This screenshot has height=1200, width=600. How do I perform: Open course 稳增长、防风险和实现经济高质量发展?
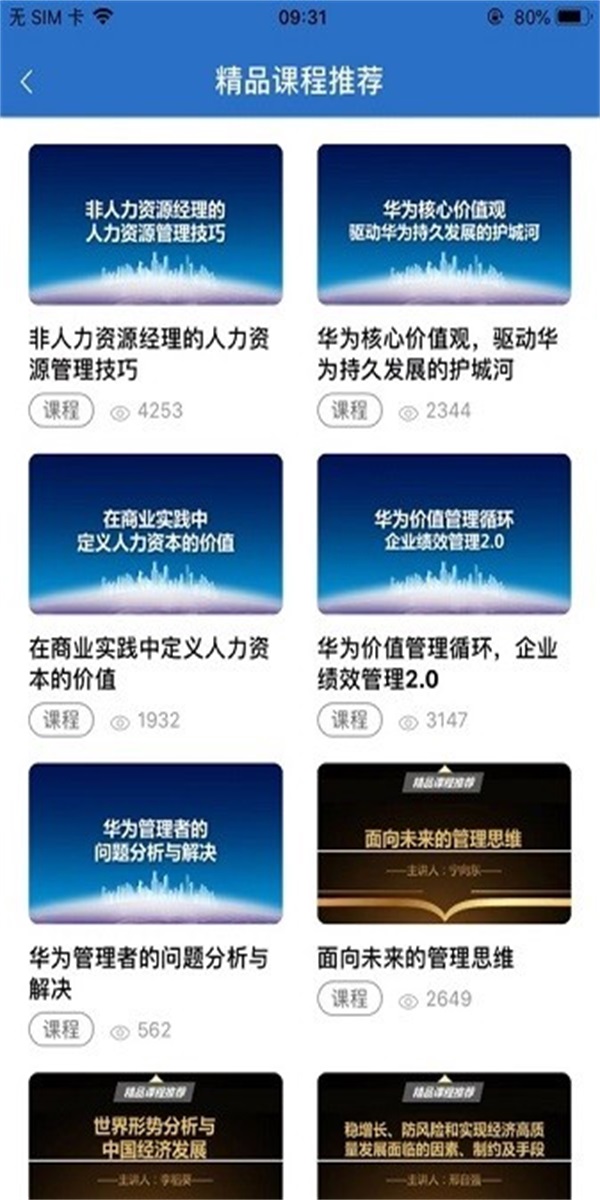pos(444,1135)
